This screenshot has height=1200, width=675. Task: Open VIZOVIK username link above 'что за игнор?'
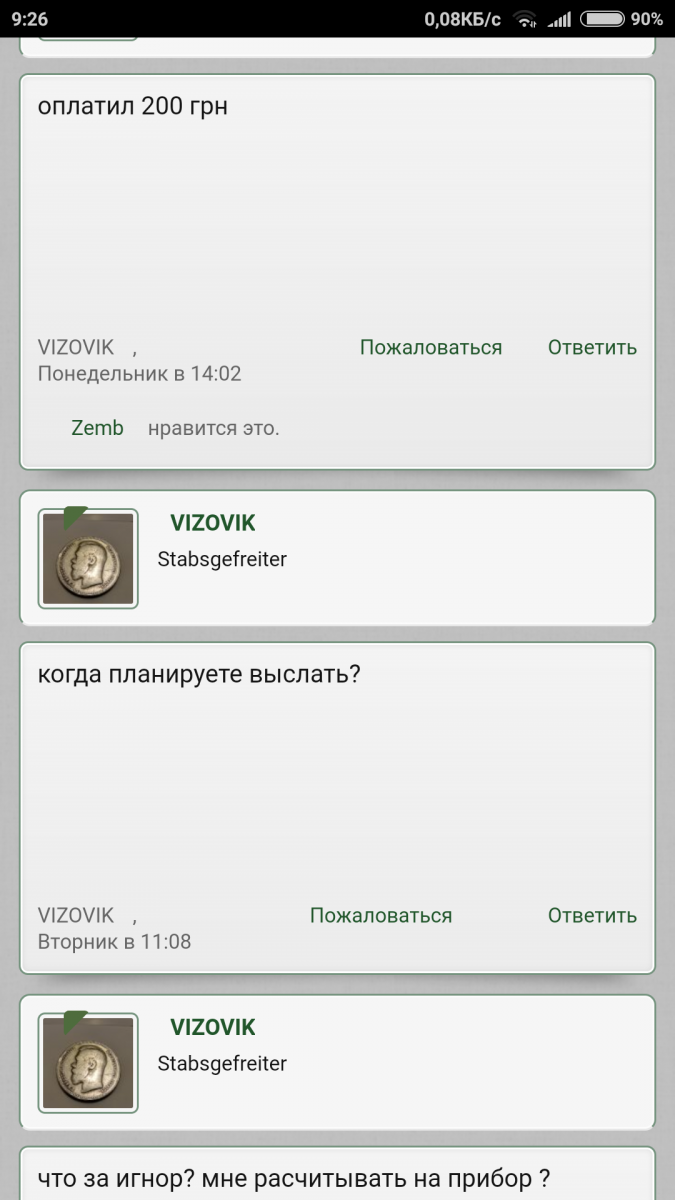(213, 1027)
